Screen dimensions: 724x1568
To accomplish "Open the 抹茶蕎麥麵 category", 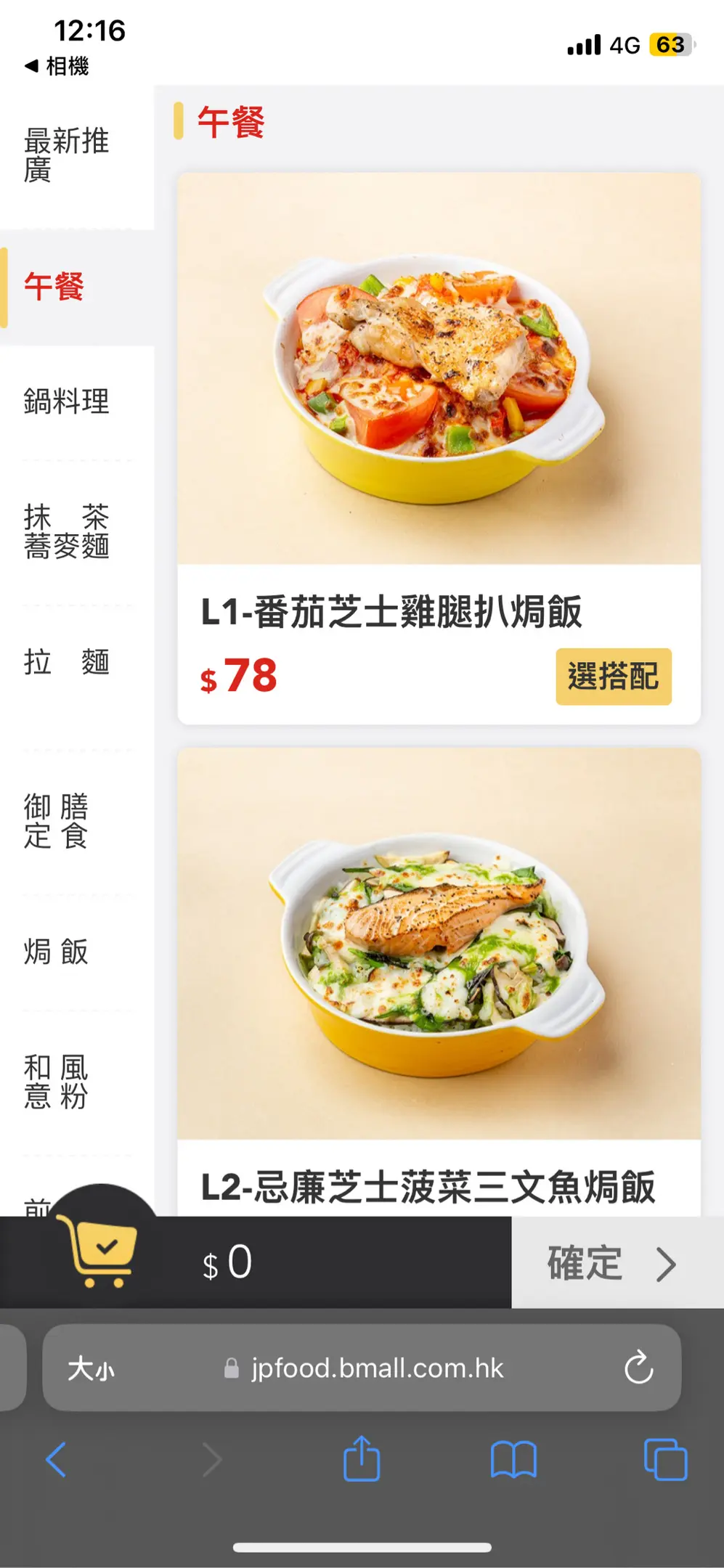I will point(66,532).
